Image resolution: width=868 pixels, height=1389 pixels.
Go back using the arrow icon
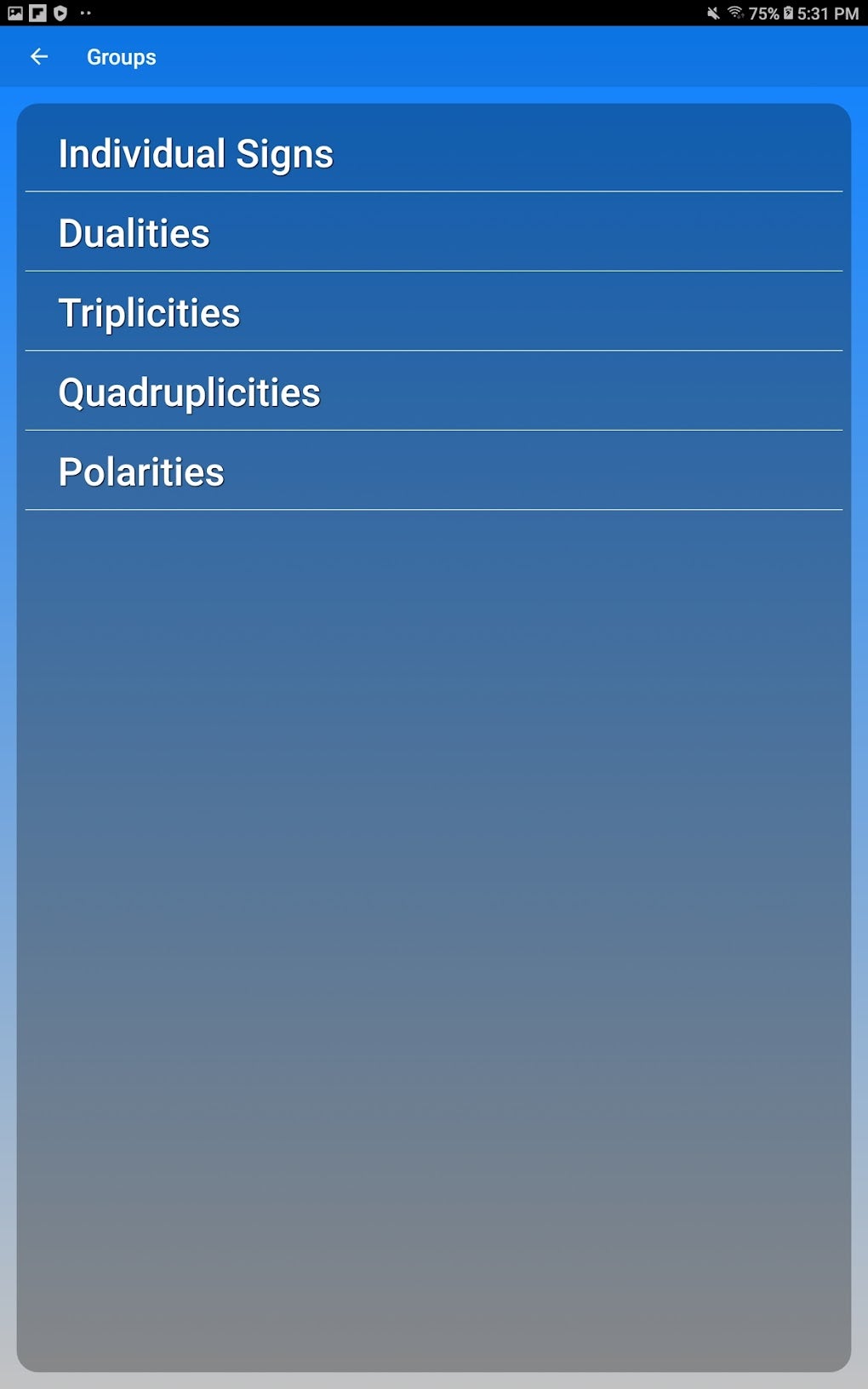[x=39, y=57]
